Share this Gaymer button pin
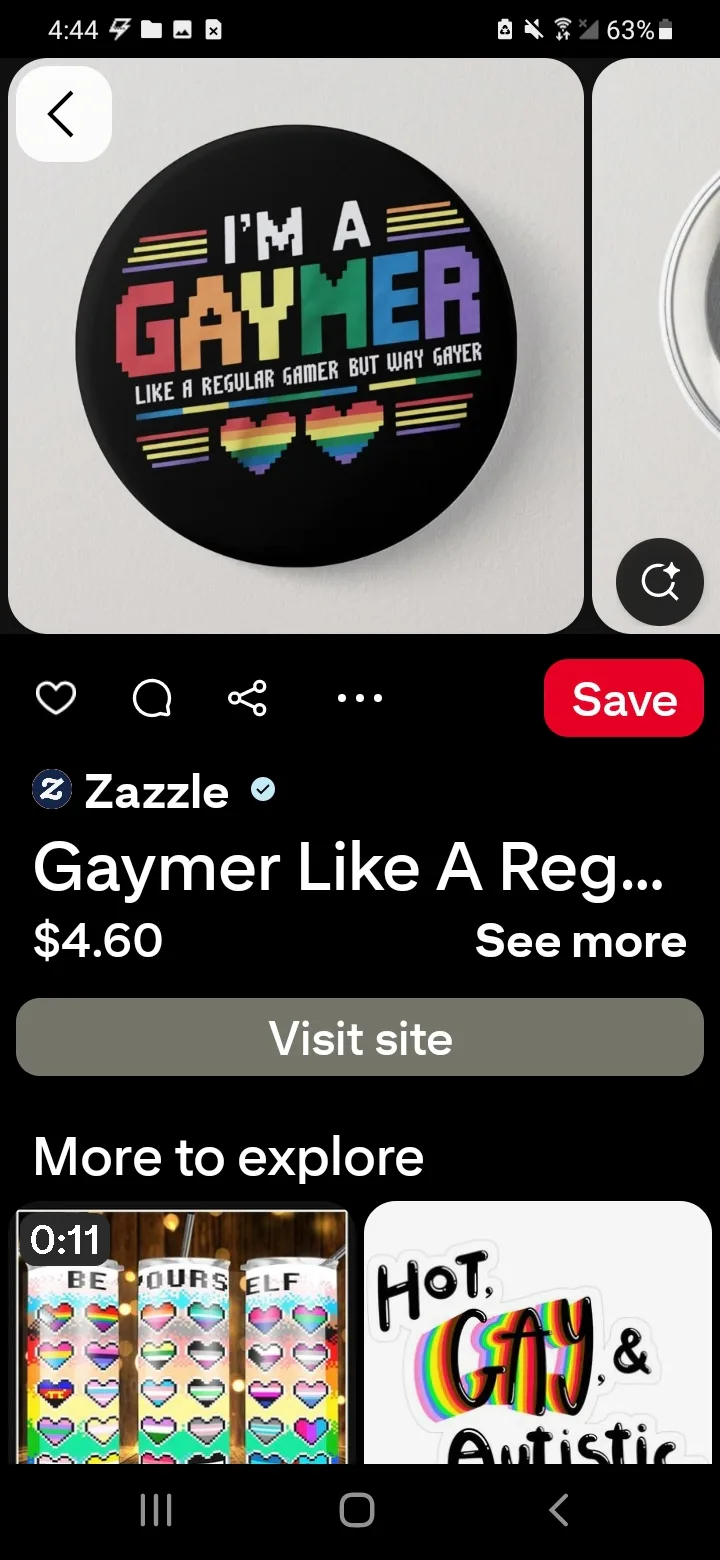The image size is (720, 1560). click(247, 698)
